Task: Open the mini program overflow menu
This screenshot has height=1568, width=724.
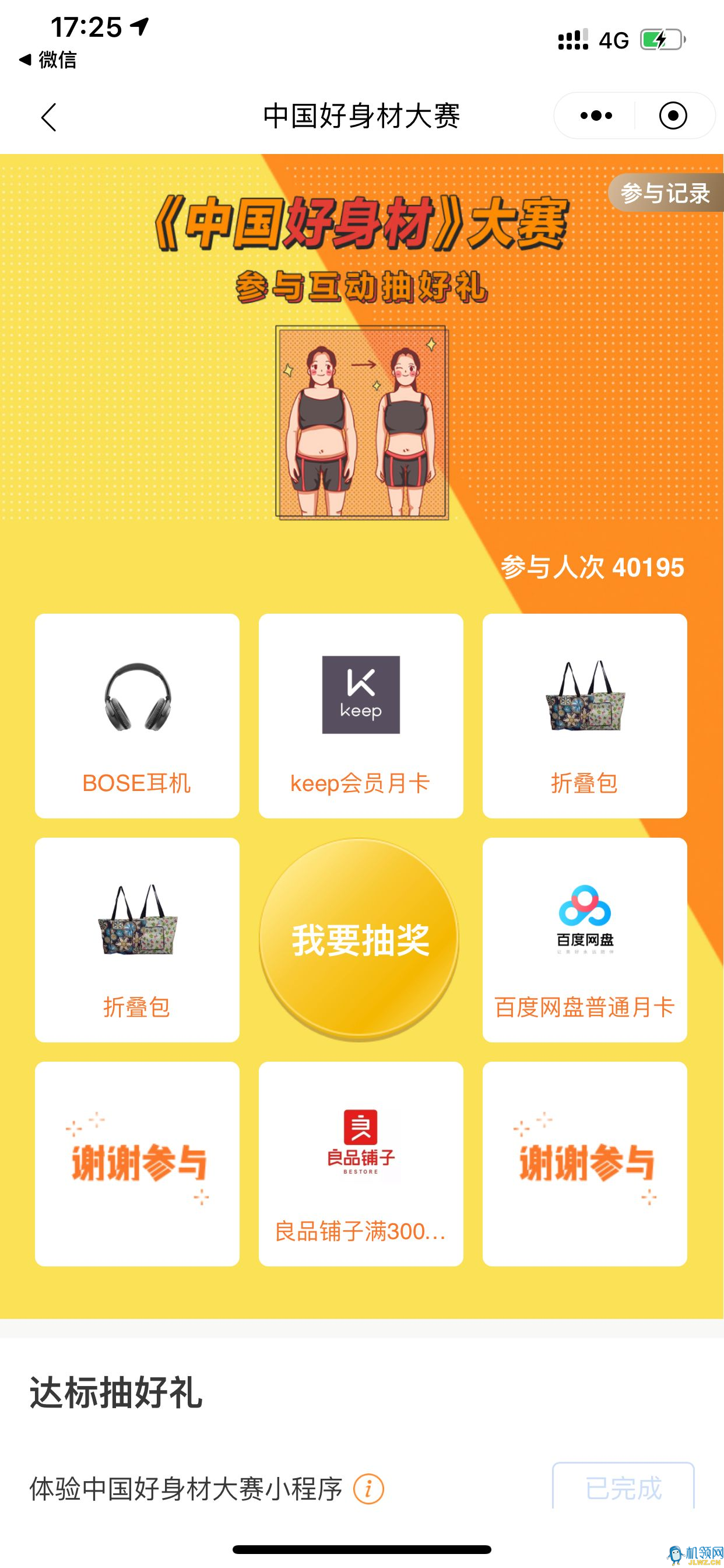Action: 596,116
